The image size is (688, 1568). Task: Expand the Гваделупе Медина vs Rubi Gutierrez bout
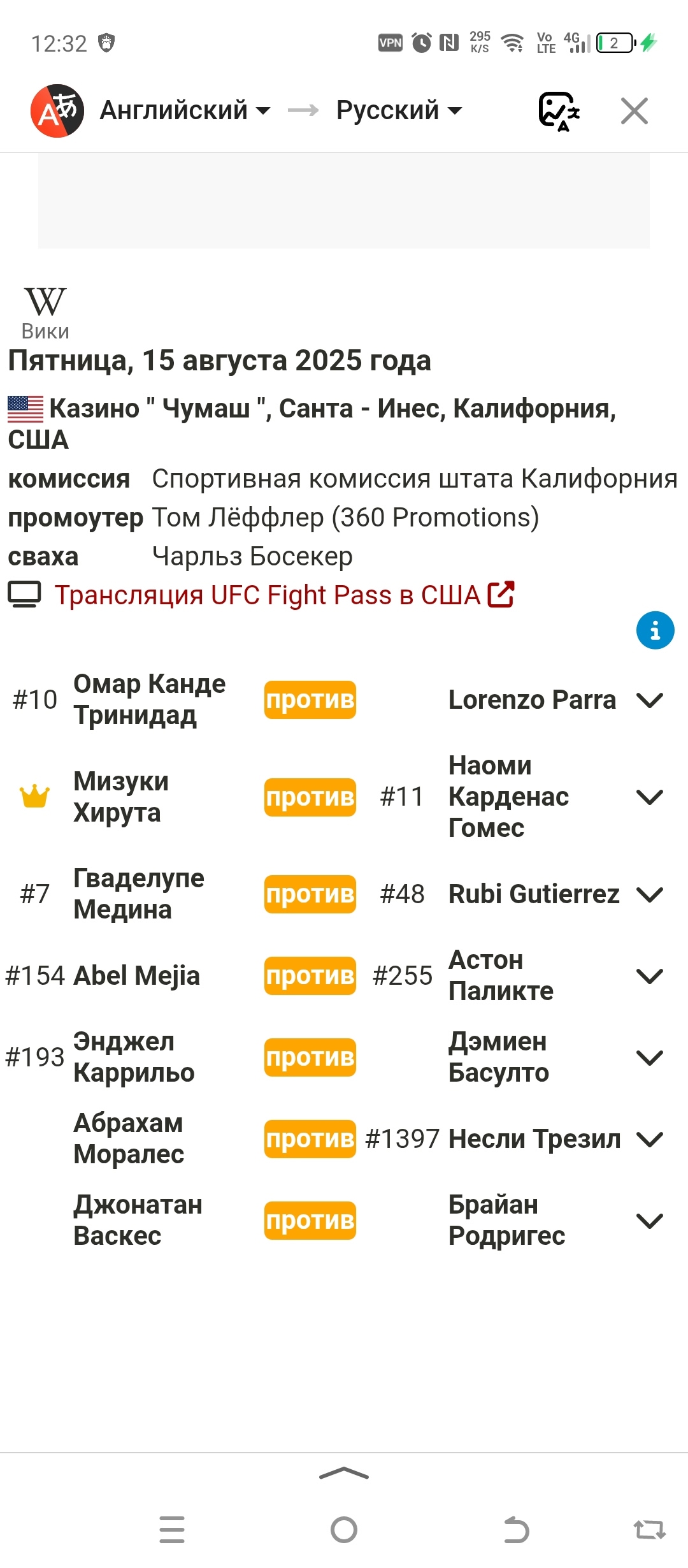650,894
